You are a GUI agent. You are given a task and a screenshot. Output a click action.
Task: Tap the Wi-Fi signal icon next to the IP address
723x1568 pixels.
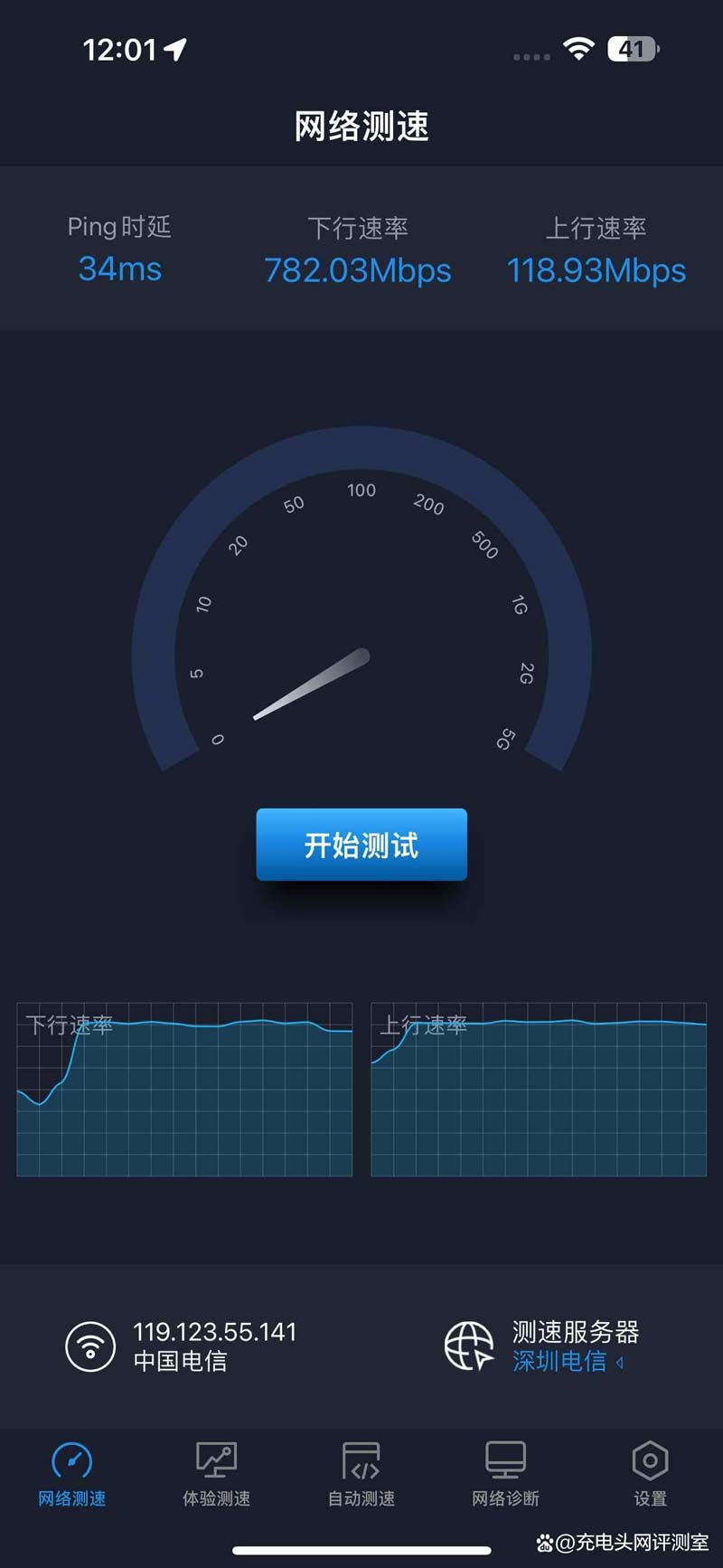(89, 1346)
